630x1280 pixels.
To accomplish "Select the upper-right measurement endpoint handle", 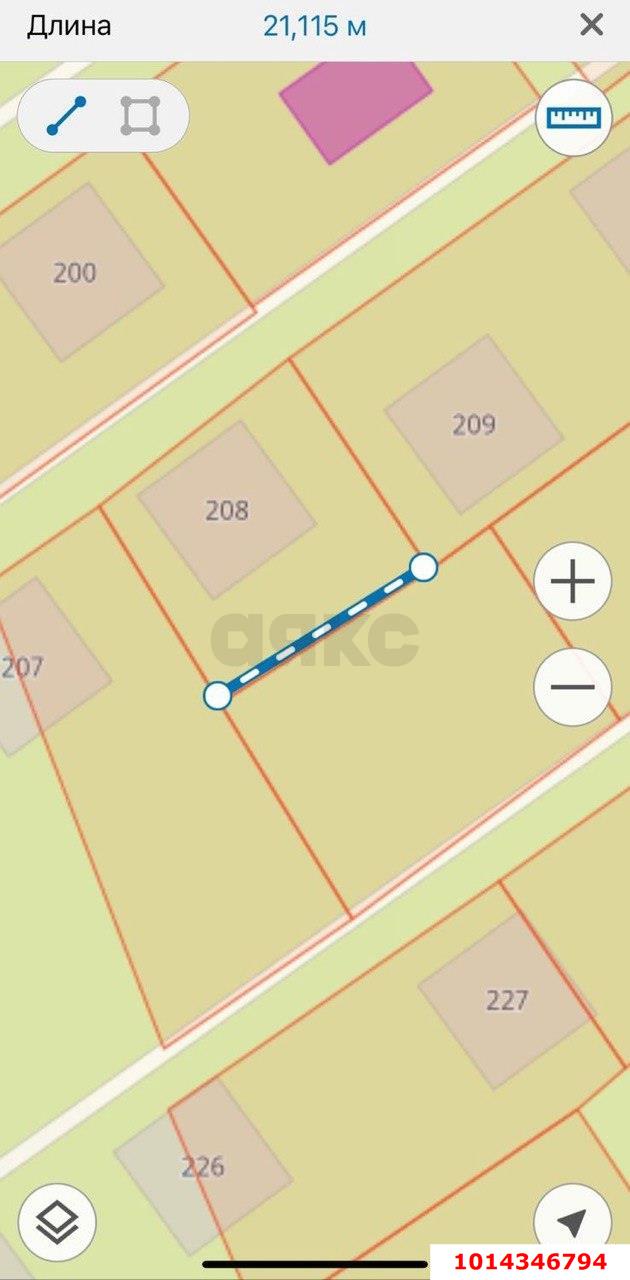I will coord(424,568).
